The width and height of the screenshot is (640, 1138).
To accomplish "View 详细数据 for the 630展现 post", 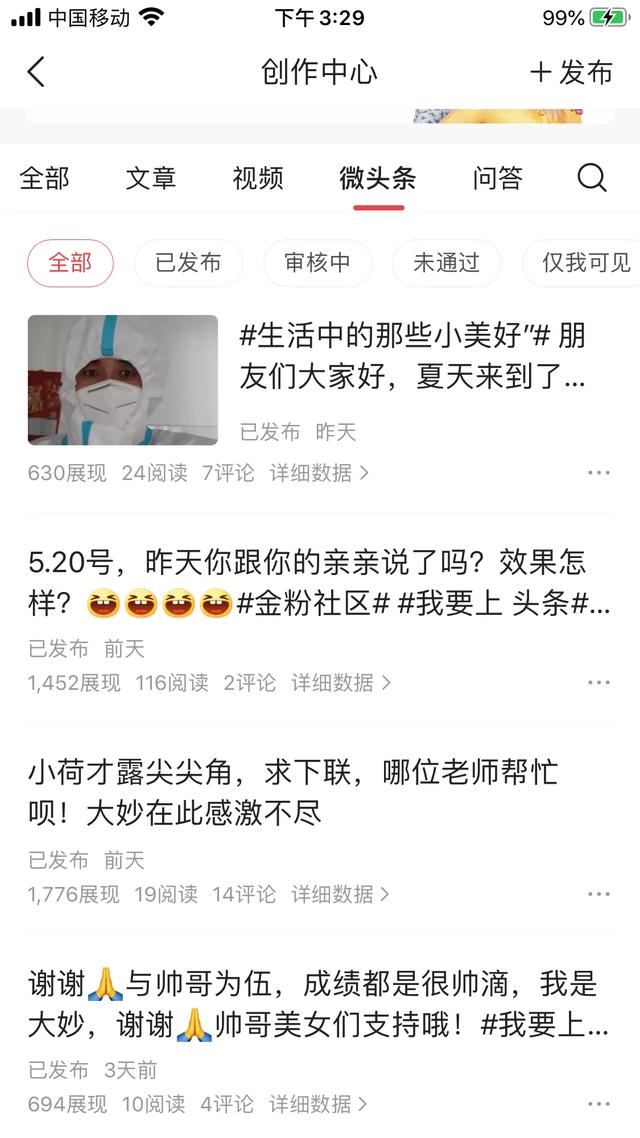I will [x=319, y=473].
